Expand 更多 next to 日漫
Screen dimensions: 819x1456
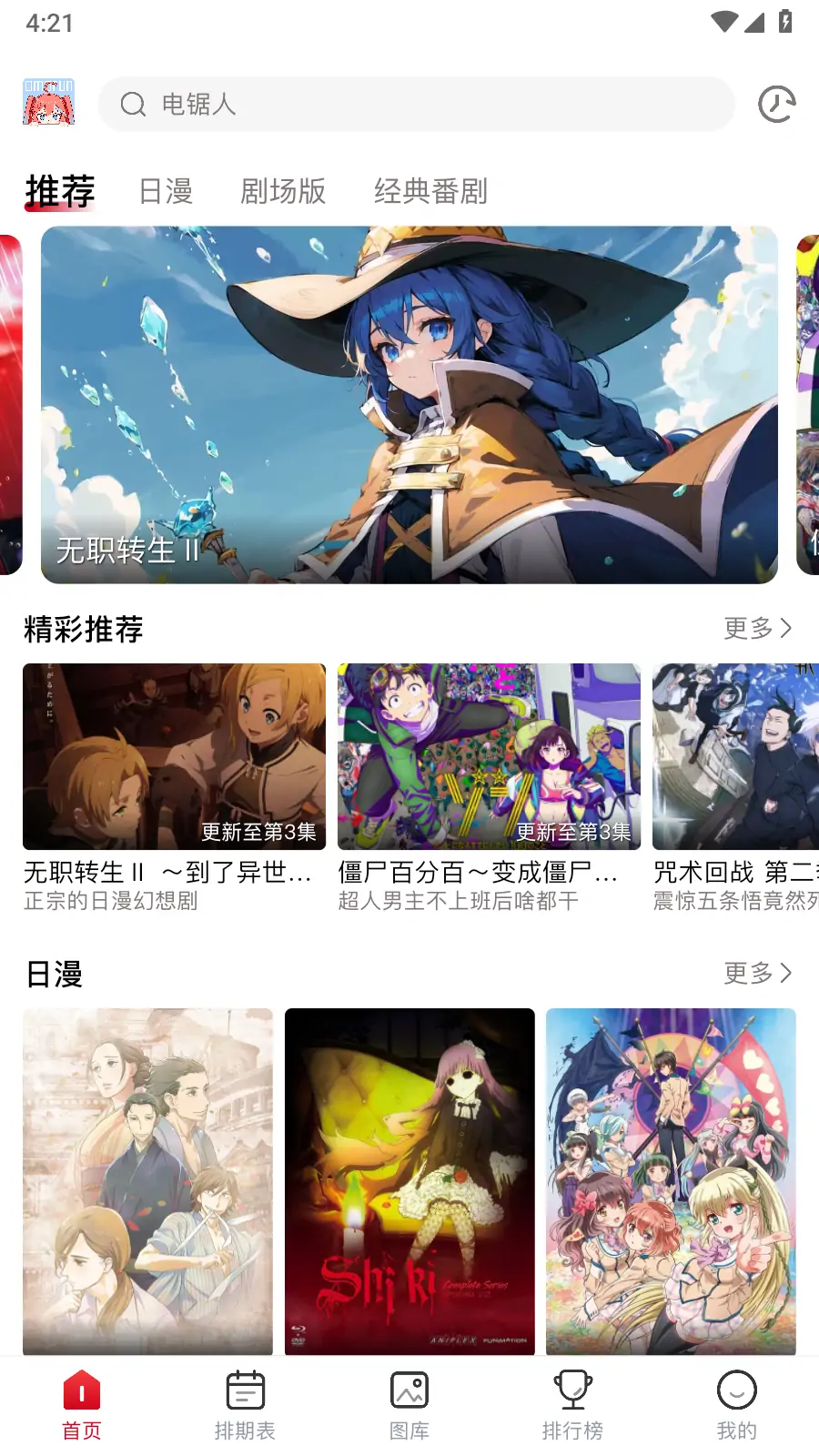tap(758, 974)
